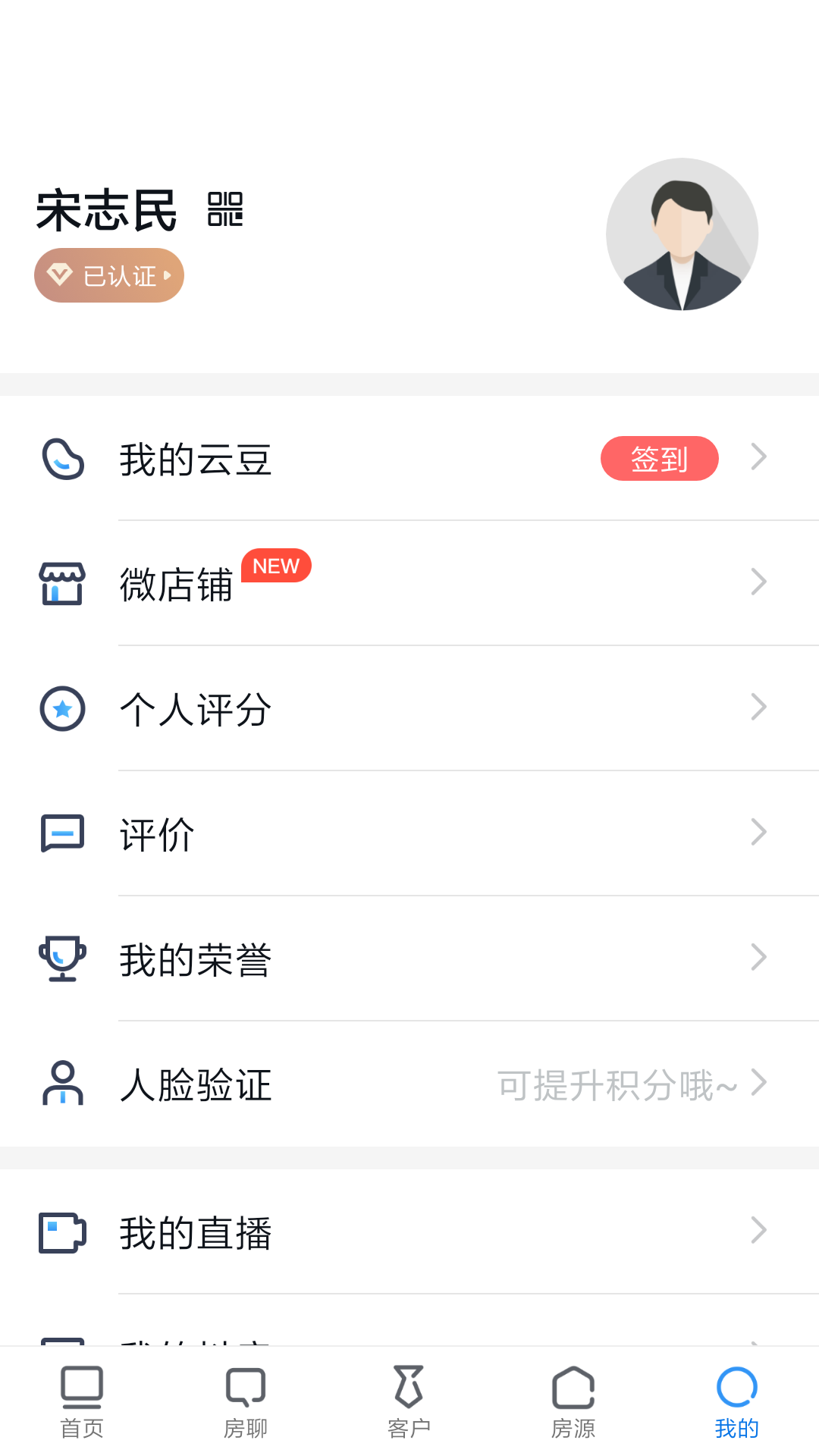Open 人脸验证 via its chevron arrow
Image resolution: width=819 pixels, height=1456 pixels.
759,1084
